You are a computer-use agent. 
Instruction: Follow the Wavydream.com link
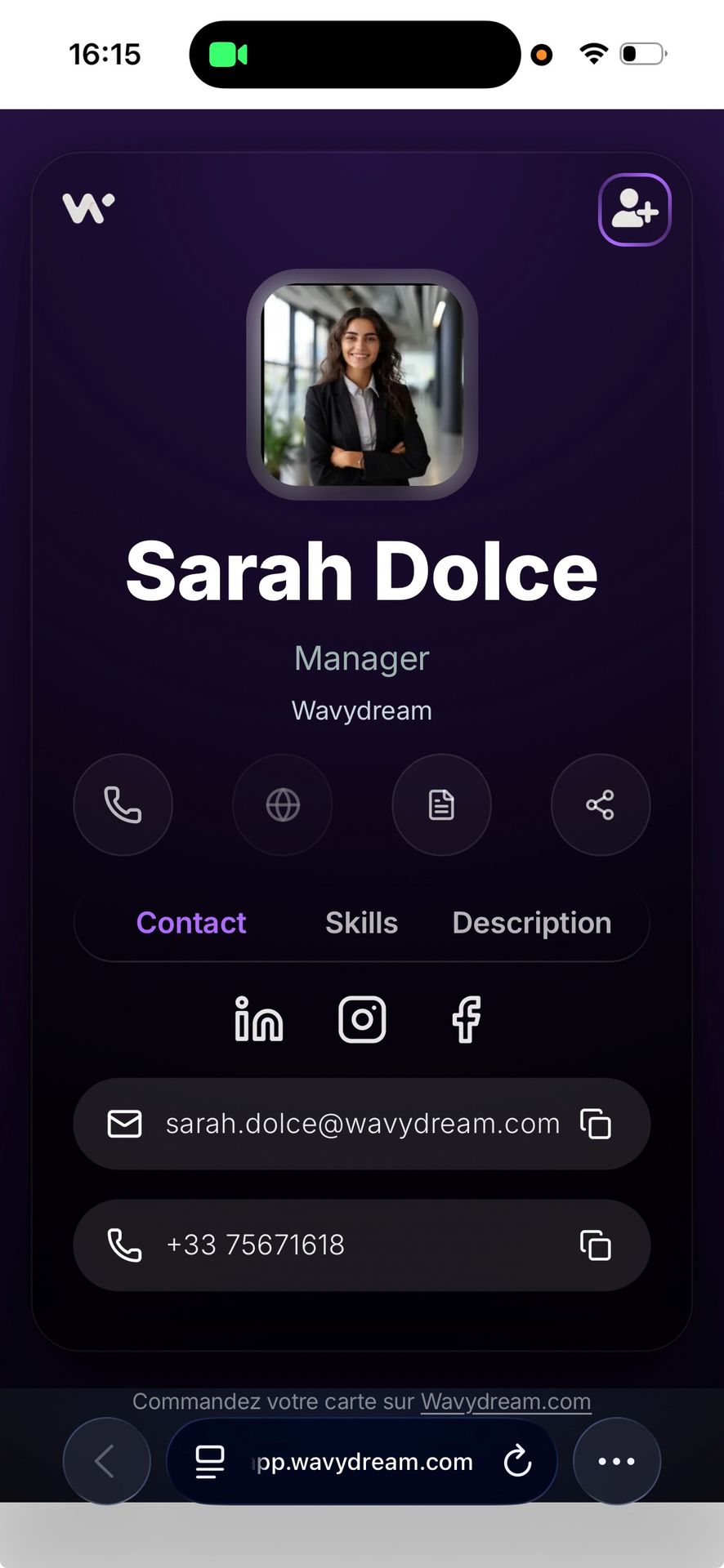coord(505,1401)
